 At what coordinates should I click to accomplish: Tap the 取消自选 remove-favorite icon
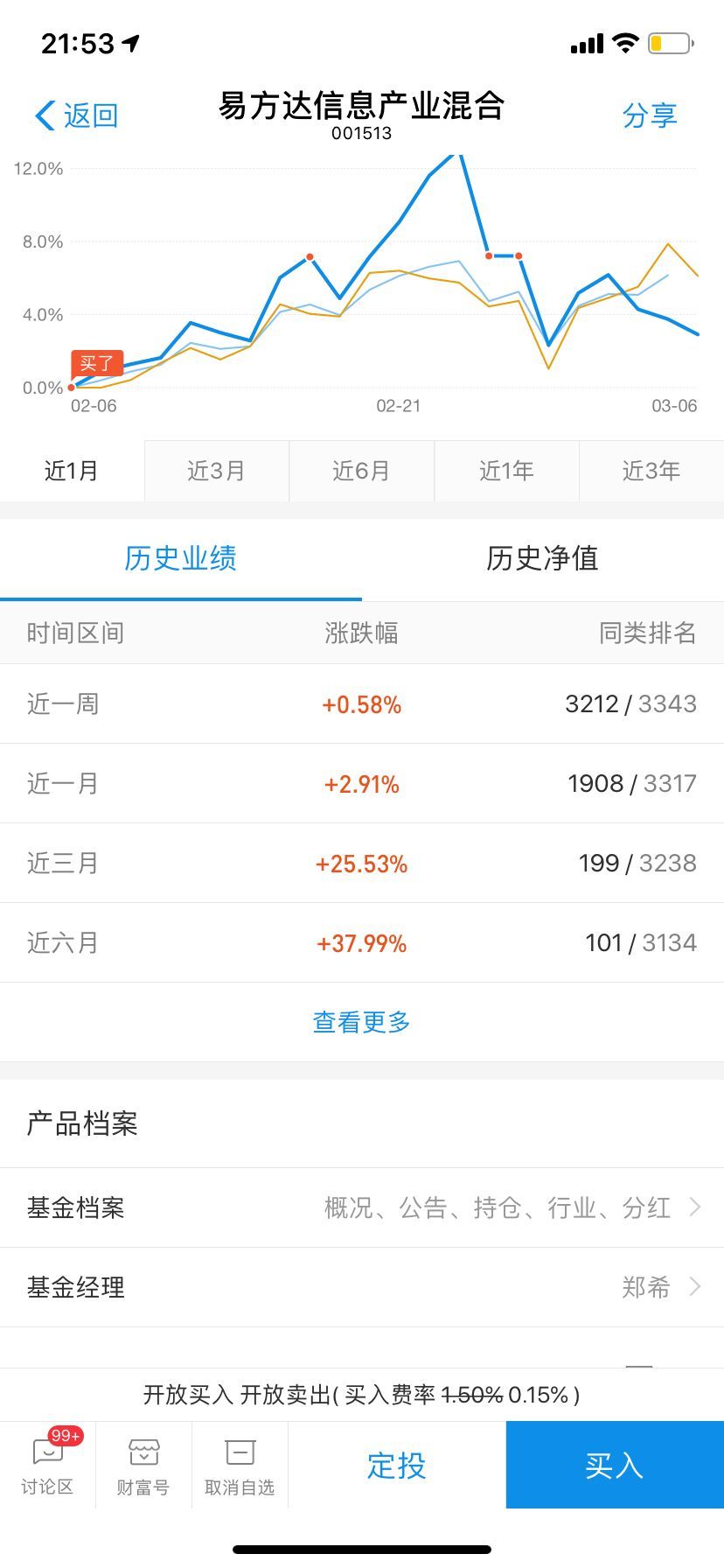(x=240, y=1463)
